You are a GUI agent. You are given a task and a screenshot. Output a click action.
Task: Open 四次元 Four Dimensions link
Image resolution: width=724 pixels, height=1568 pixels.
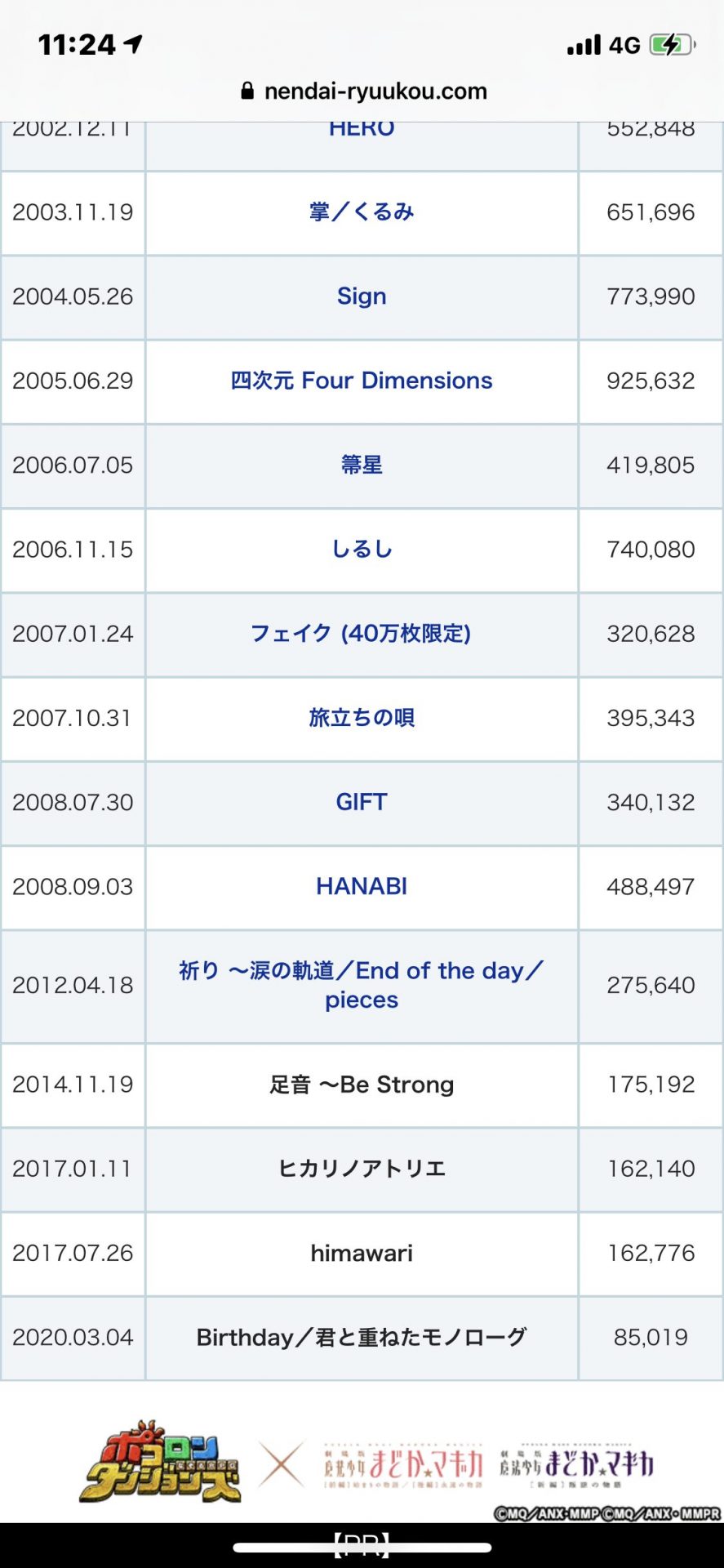click(x=362, y=381)
